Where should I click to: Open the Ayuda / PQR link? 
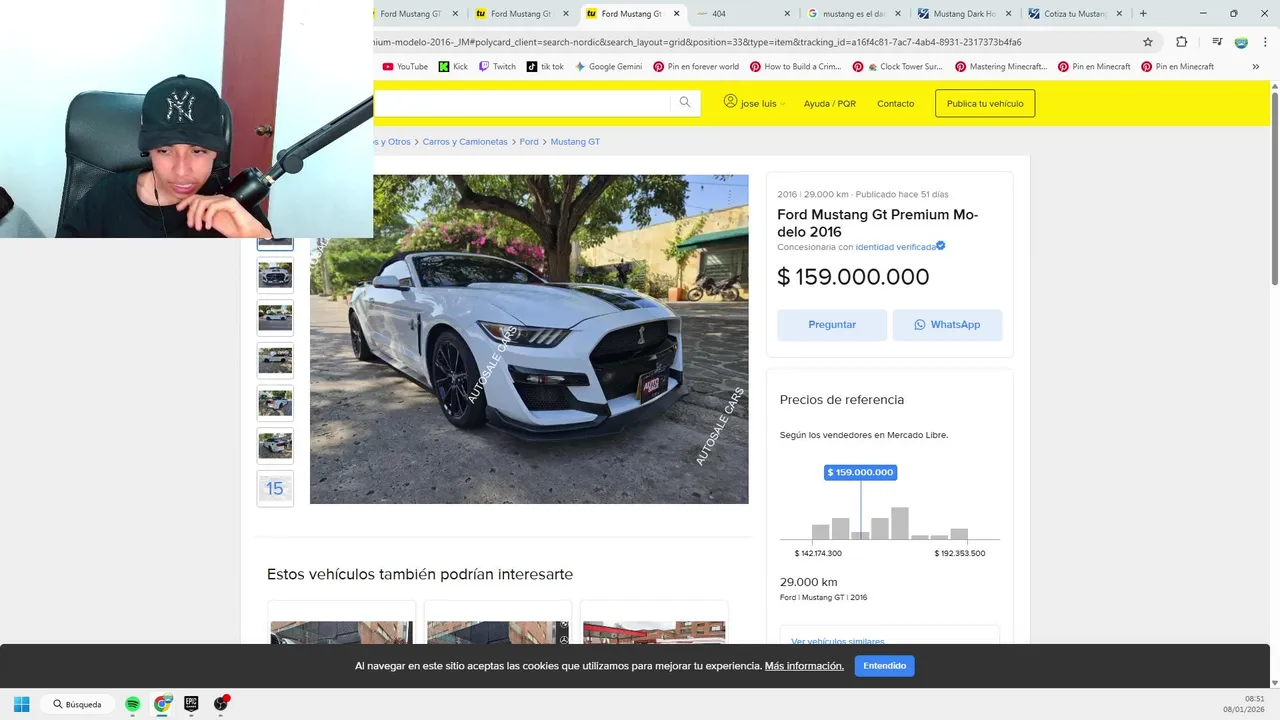pos(829,104)
